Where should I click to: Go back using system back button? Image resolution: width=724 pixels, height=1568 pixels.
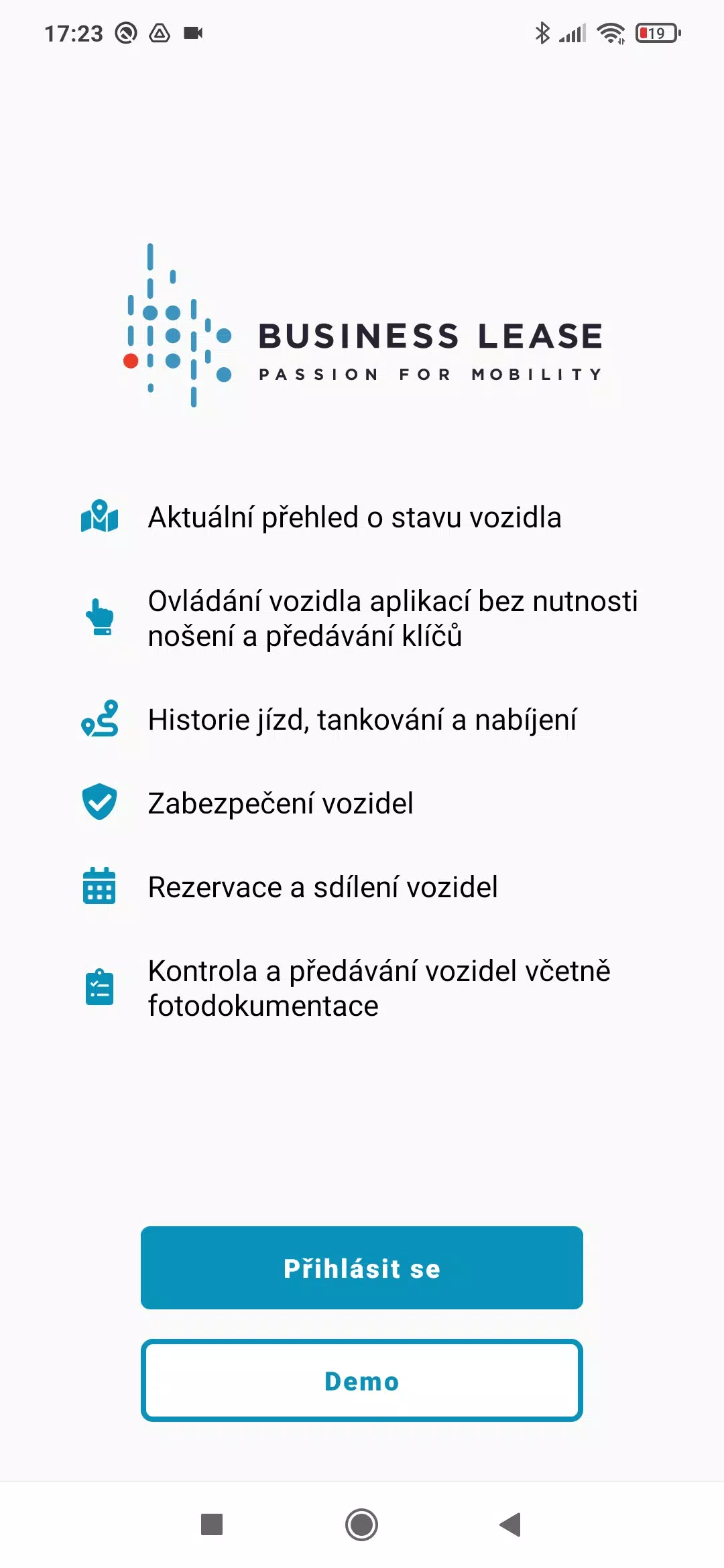click(x=510, y=1524)
